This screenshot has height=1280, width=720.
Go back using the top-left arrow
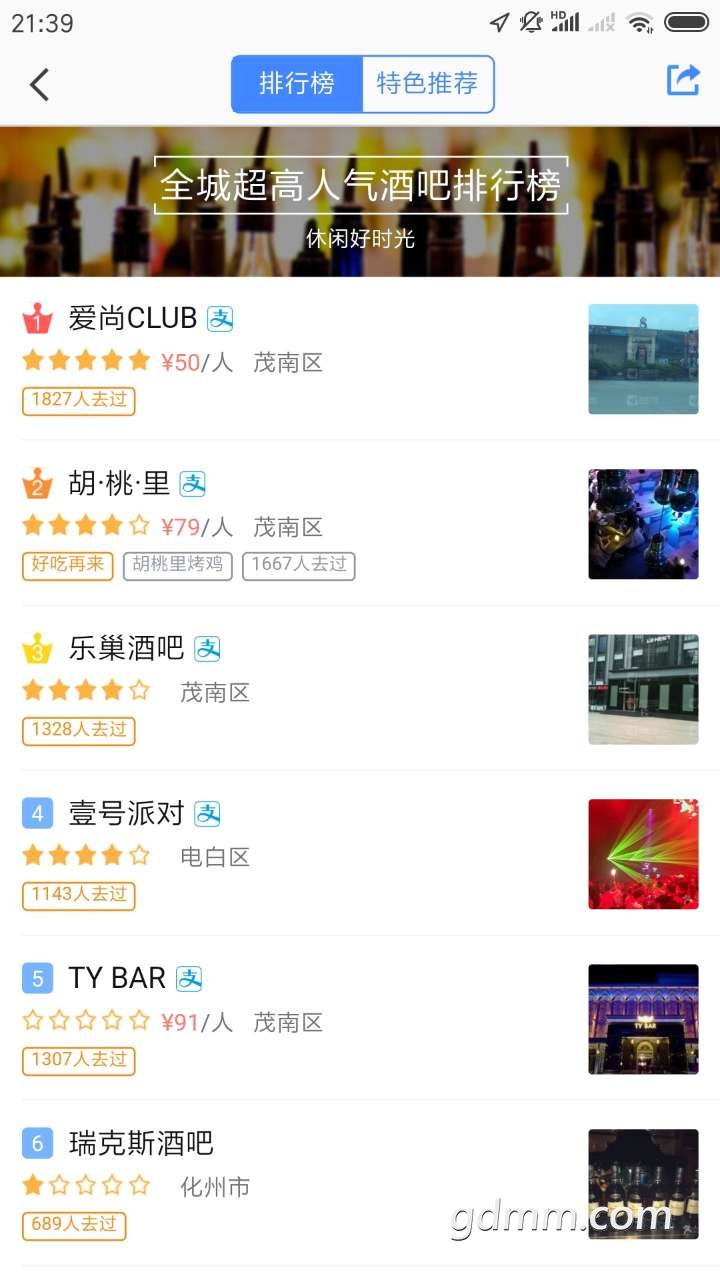[x=40, y=85]
